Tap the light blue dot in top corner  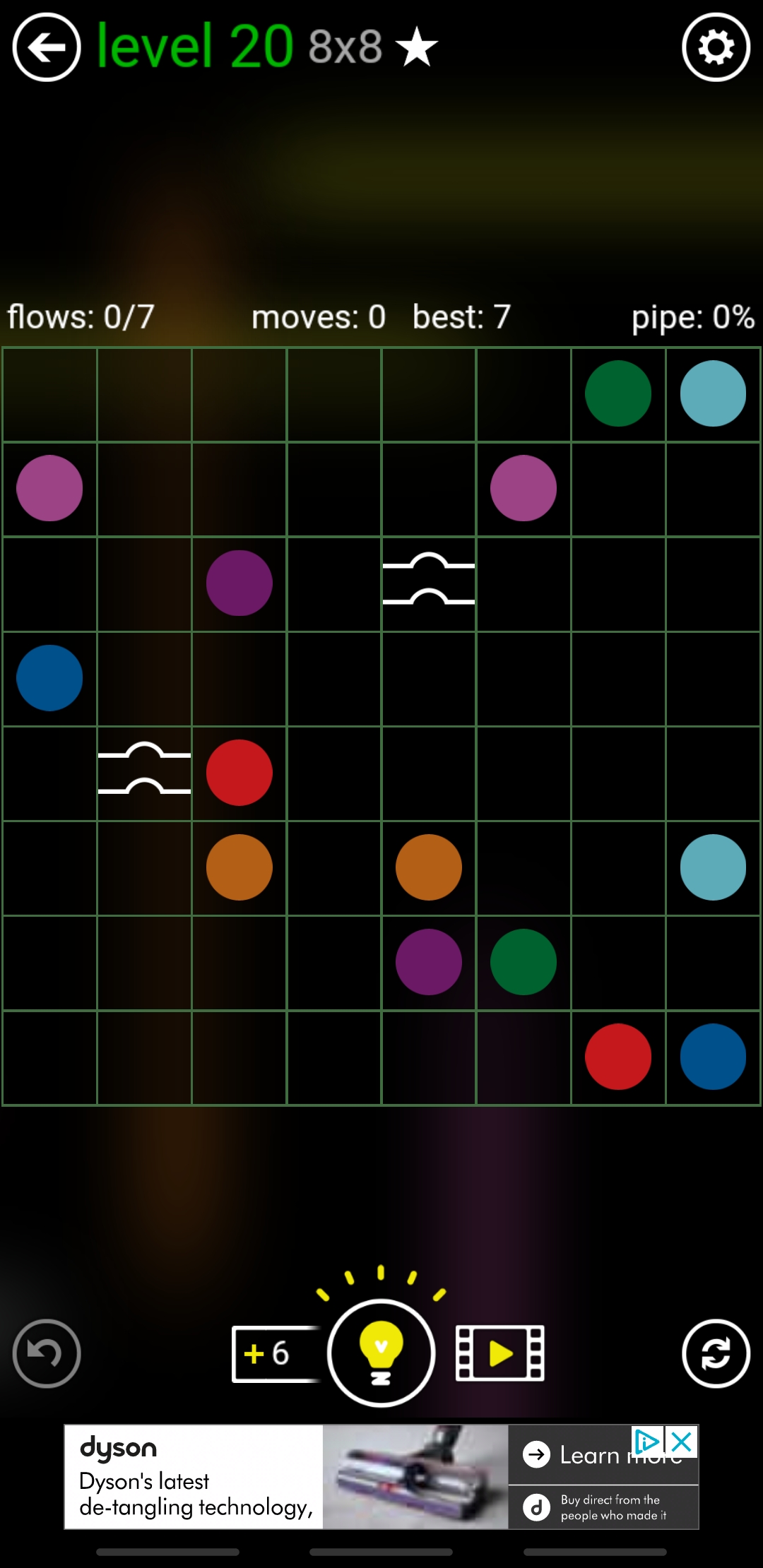(713, 393)
